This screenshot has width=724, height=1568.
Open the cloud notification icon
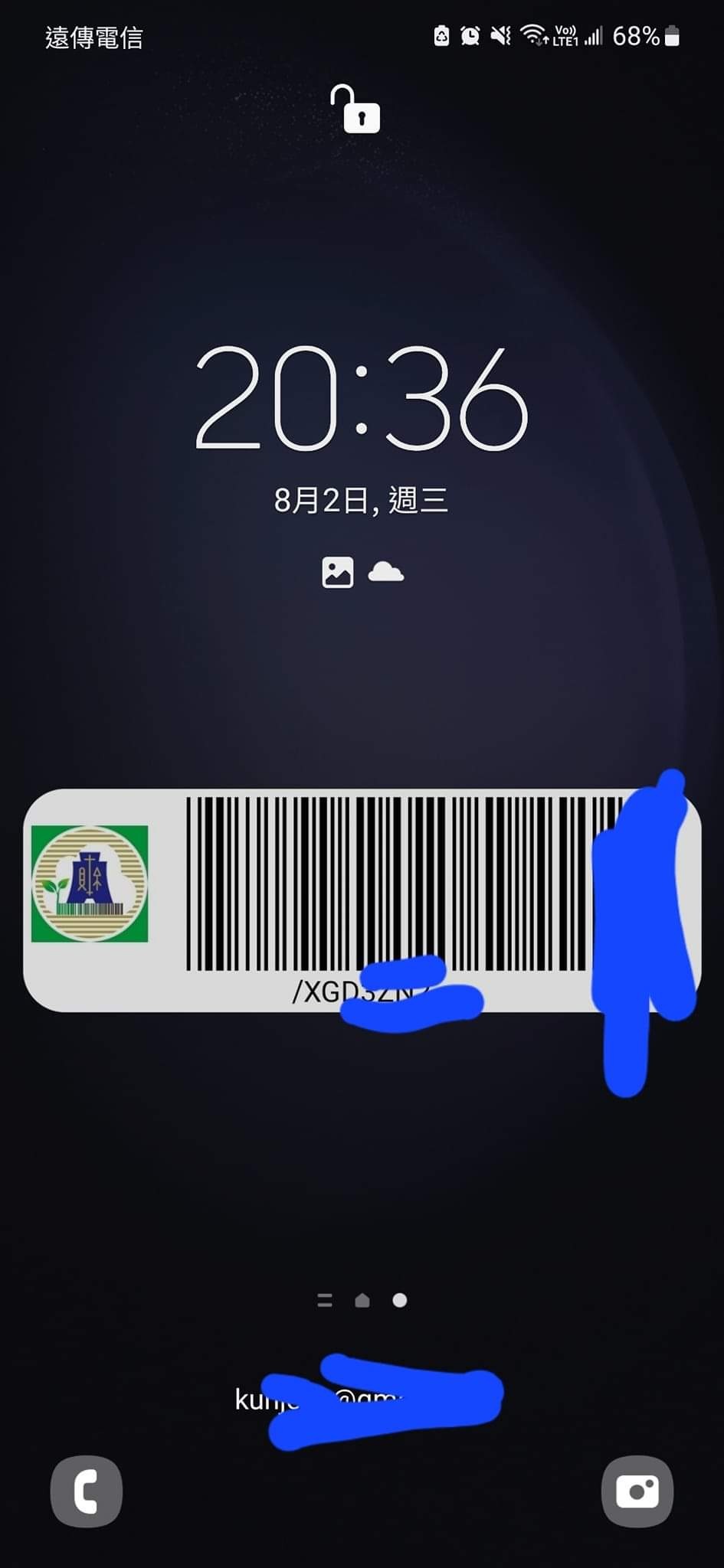(386, 572)
